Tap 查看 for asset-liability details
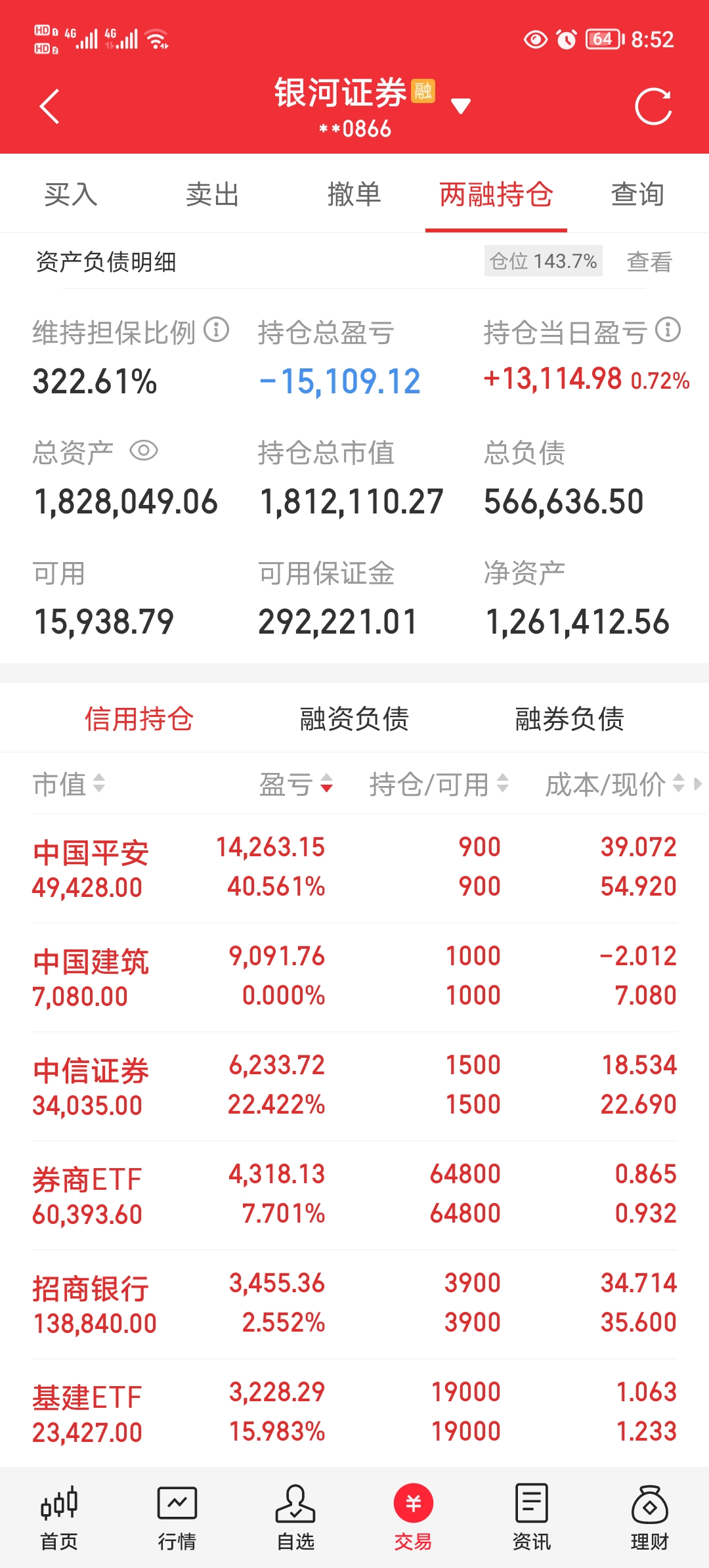 pyautogui.click(x=649, y=262)
